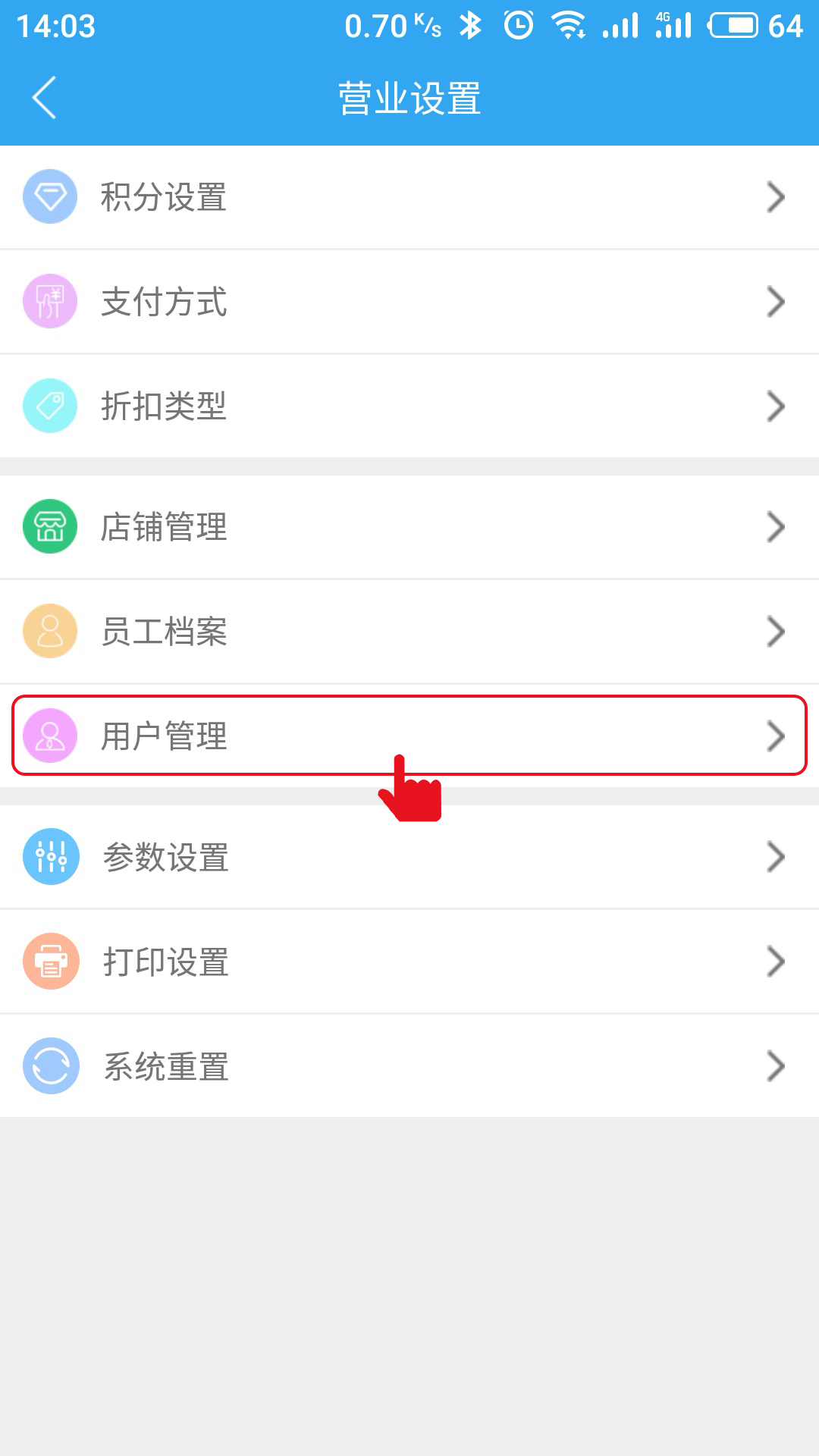Open 支付方式 settings
Viewport: 819px width, 1456px height.
click(x=409, y=302)
